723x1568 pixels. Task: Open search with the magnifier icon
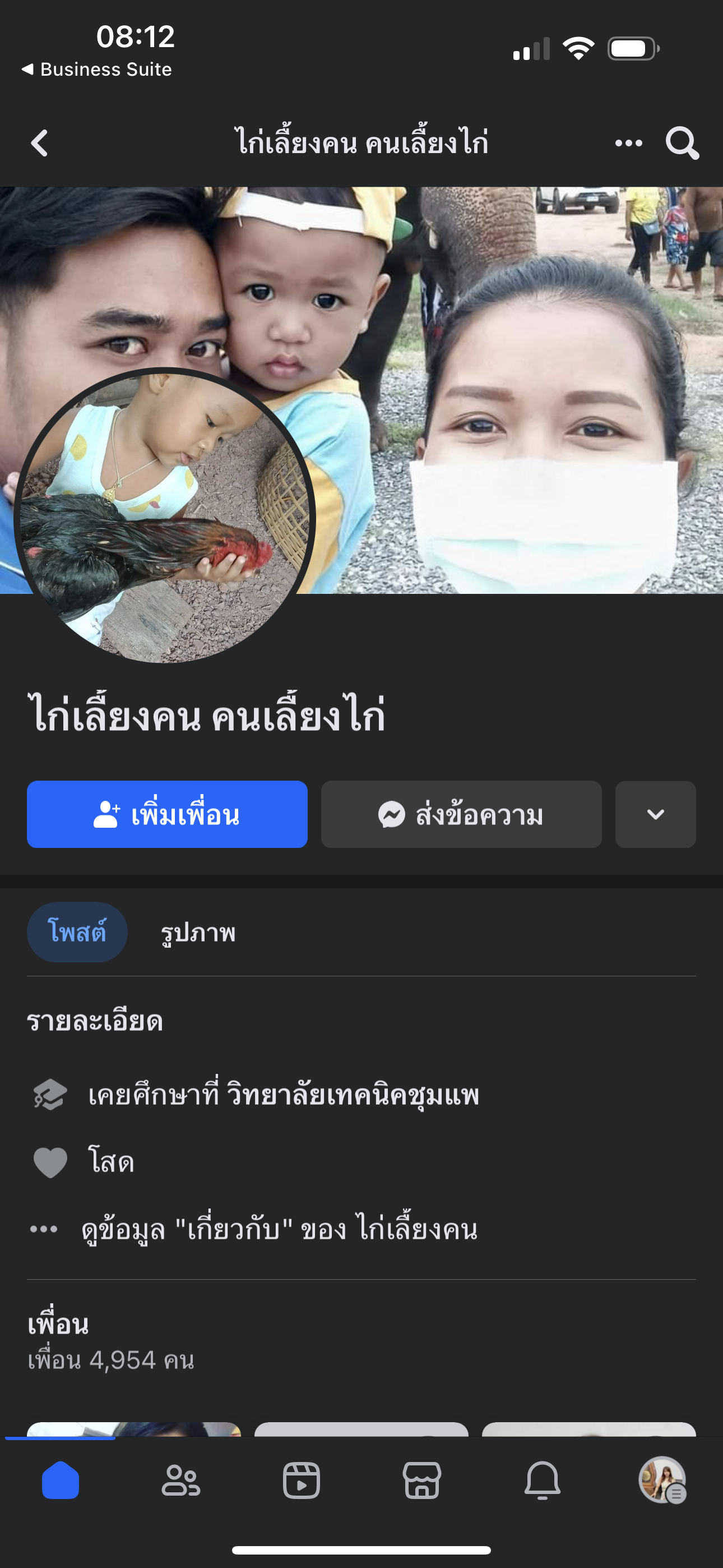pos(682,143)
